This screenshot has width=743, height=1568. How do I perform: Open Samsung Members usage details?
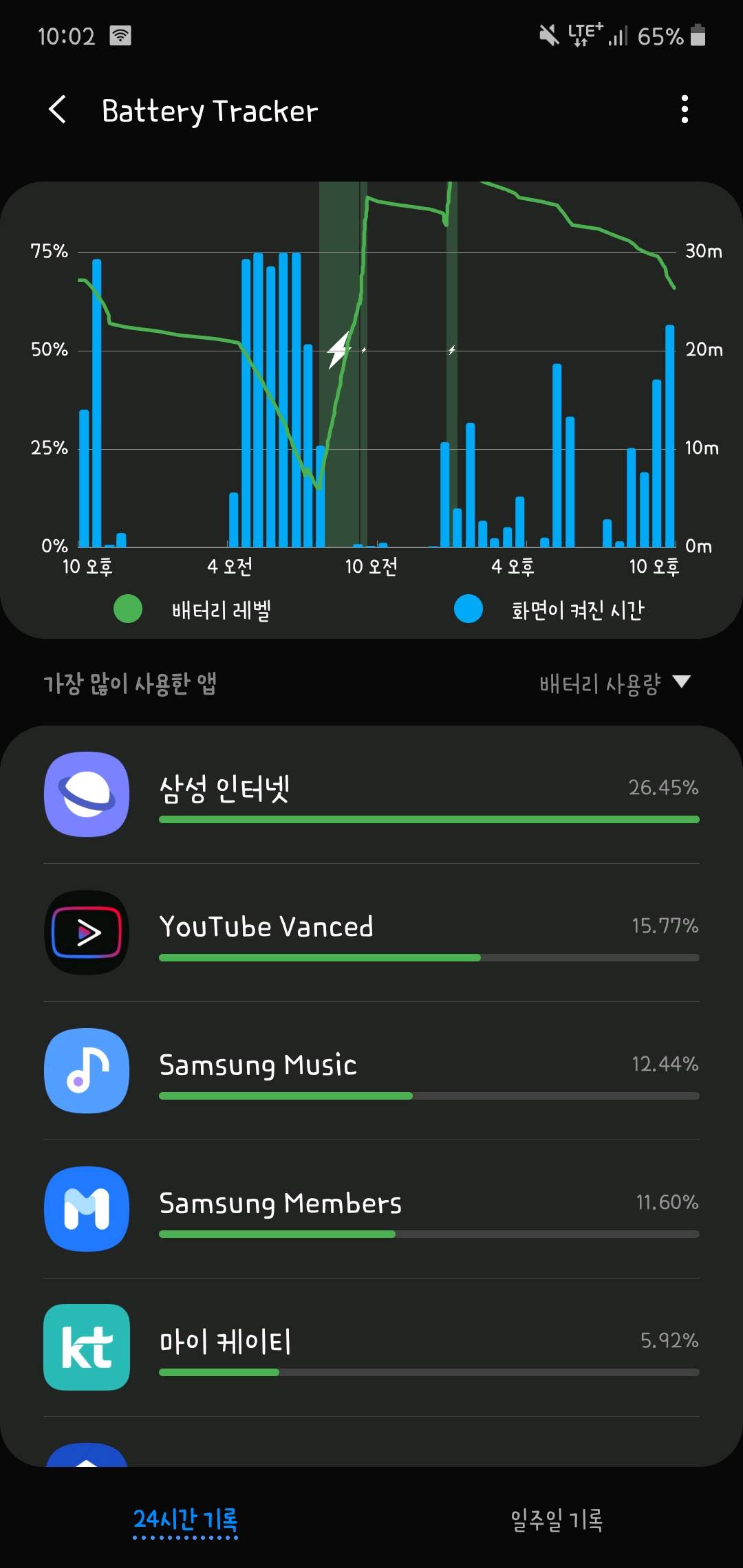[x=371, y=1210]
